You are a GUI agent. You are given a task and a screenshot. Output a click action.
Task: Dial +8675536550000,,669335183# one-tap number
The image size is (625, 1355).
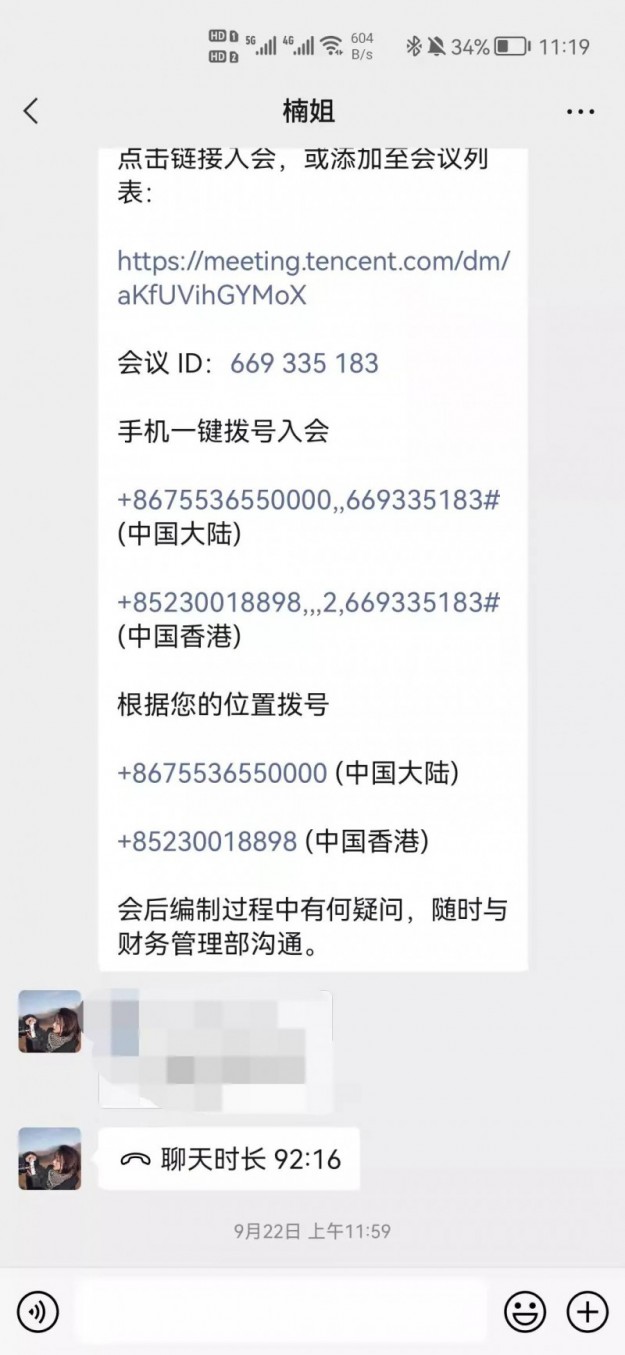coord(307,500)
